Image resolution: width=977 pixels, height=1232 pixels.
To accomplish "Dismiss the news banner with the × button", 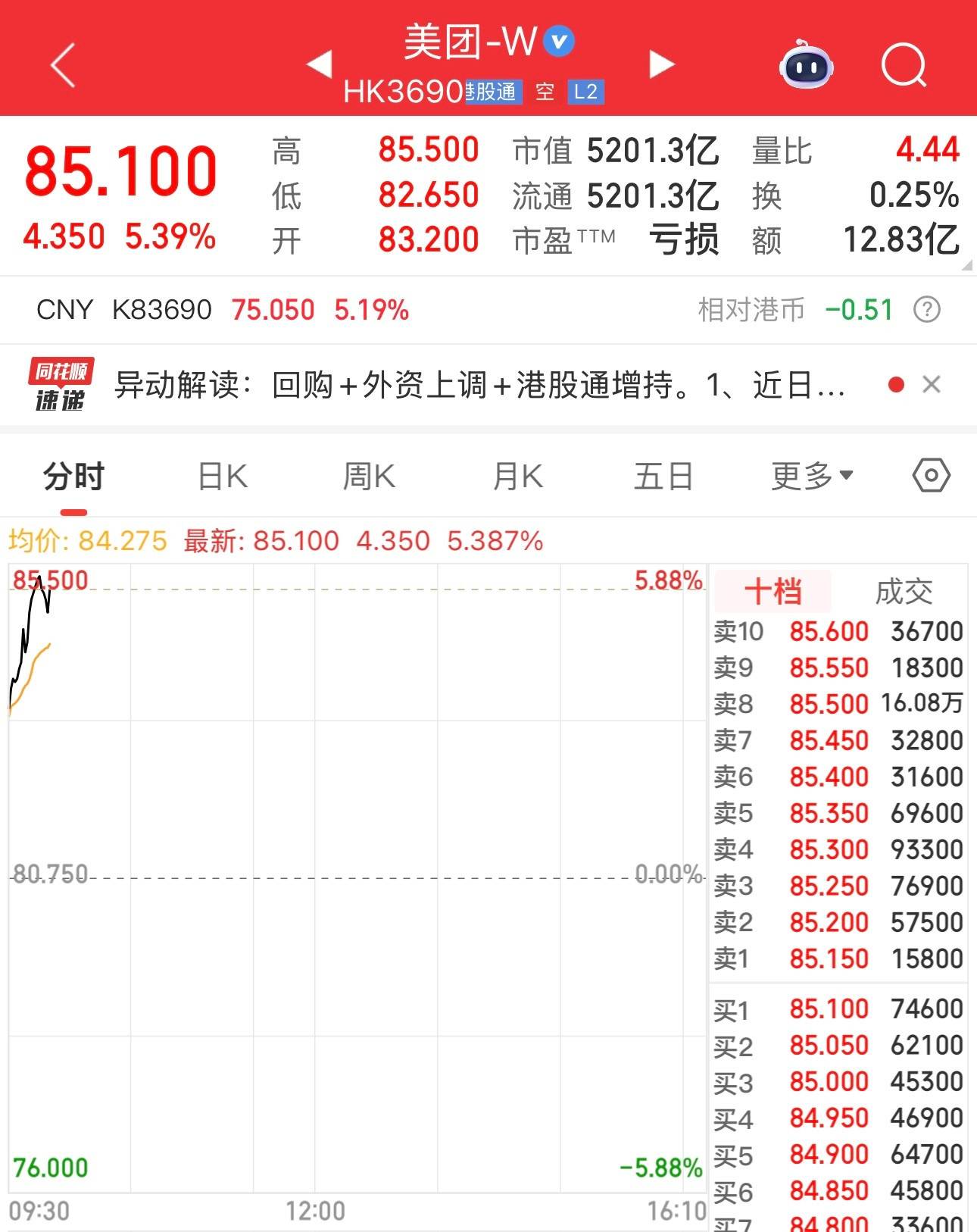I will pyautogui.click(x=932, y=385).
